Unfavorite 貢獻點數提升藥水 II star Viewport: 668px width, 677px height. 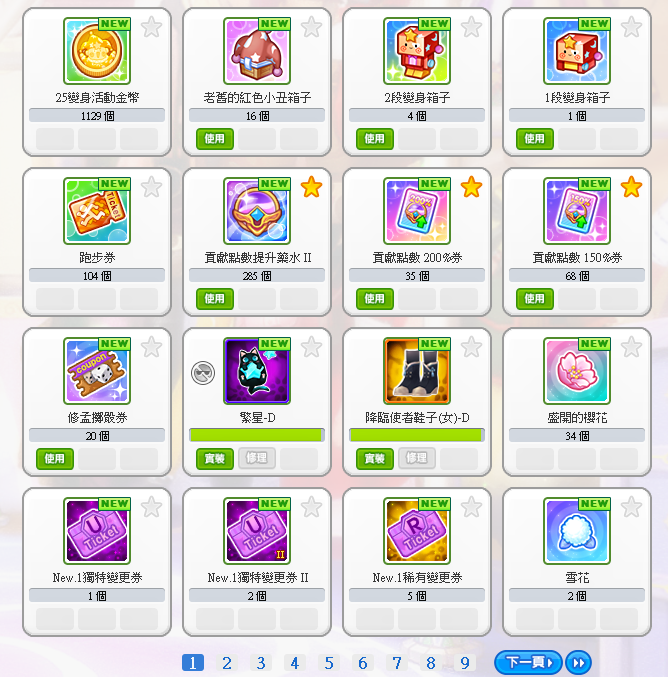click(311, 187)
